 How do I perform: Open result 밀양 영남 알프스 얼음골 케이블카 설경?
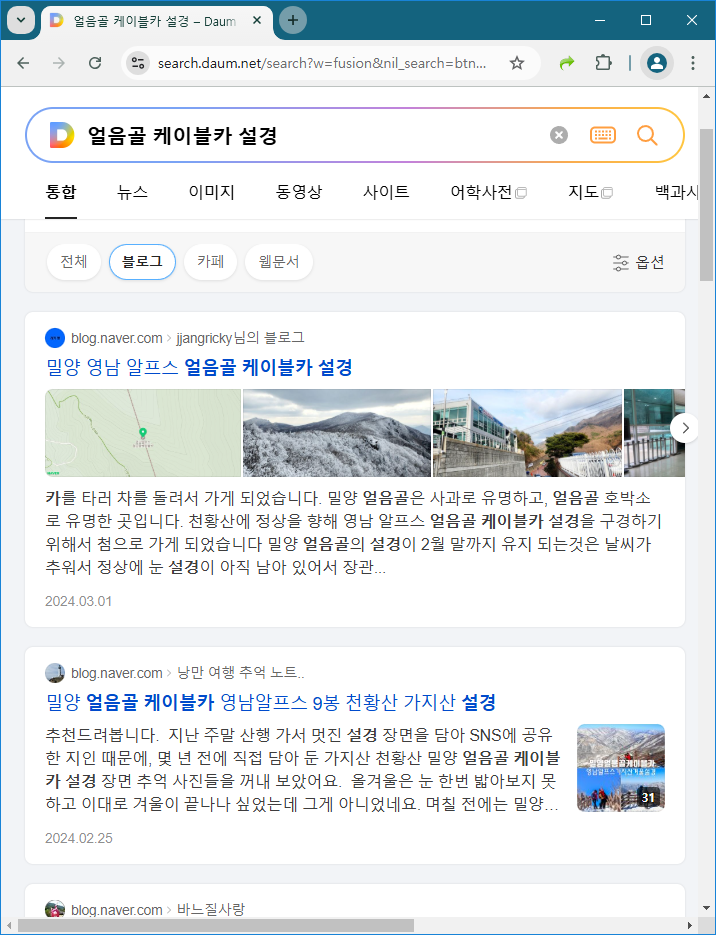[199, 367]
